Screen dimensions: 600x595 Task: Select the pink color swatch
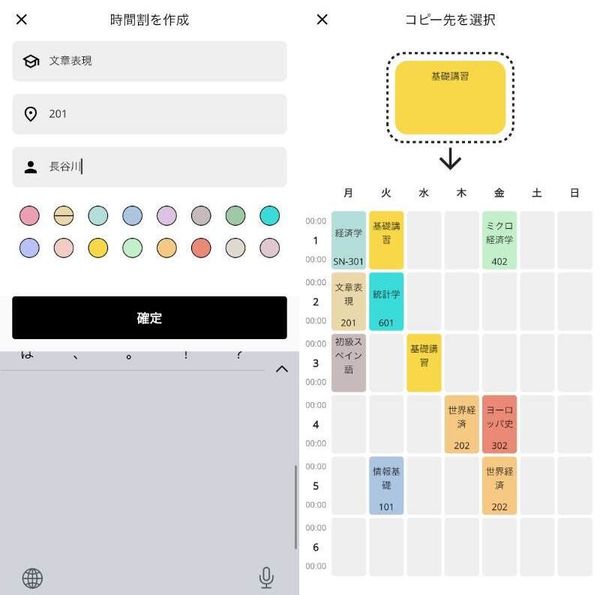(x=29, y=215)
